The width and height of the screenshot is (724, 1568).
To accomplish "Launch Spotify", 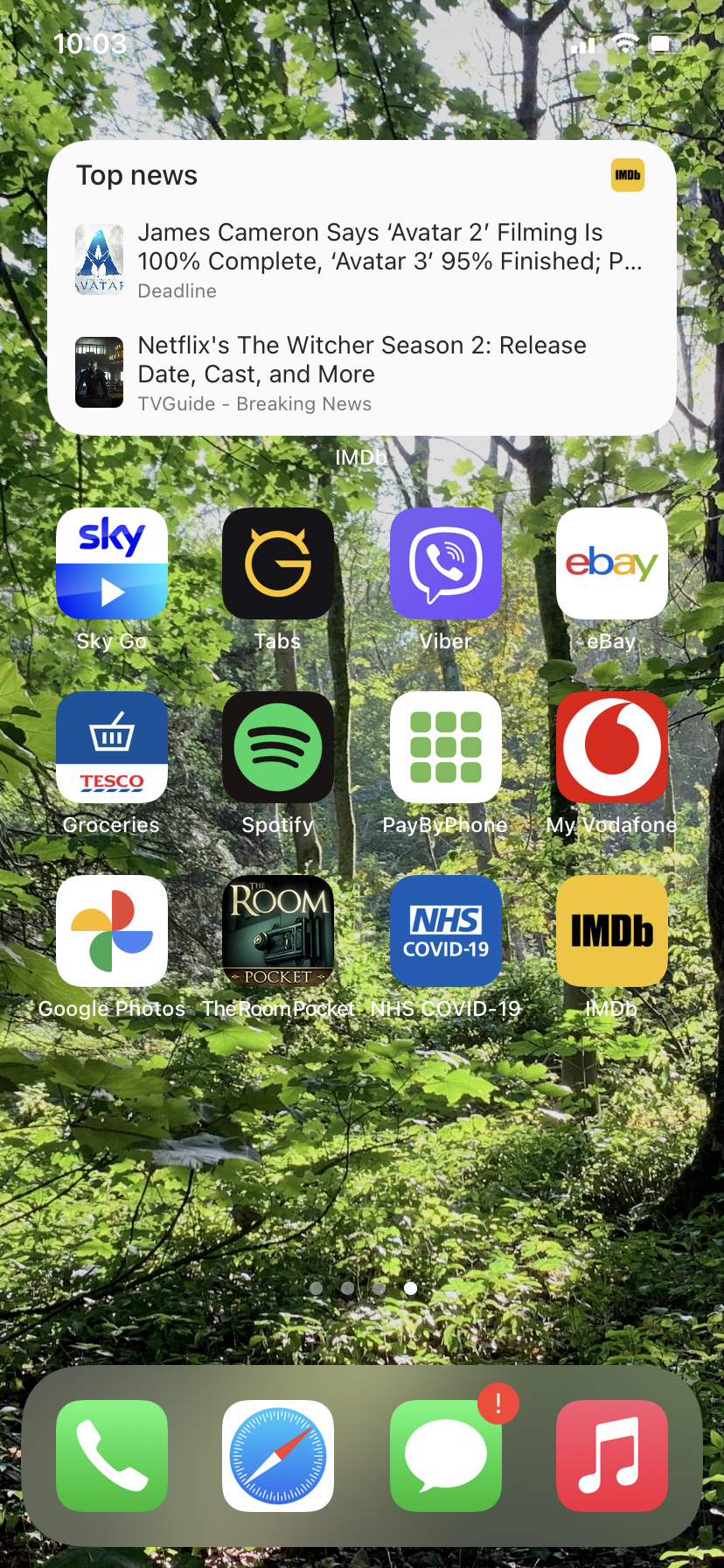I will tap(278, 747).
